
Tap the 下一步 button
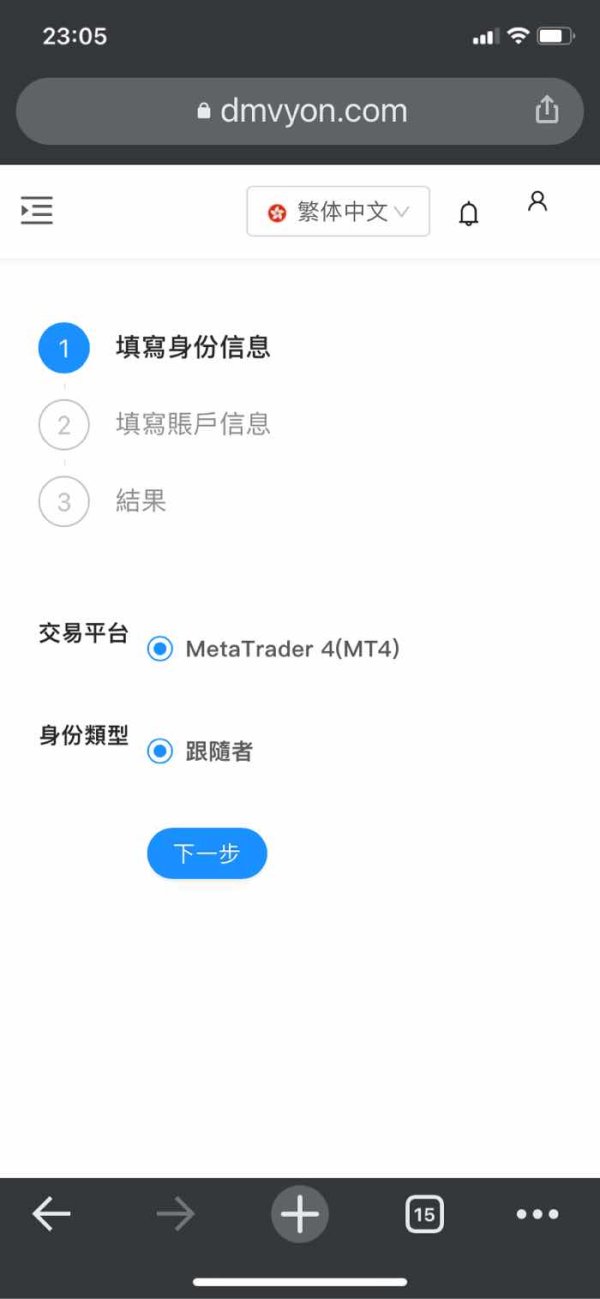[x=207, y=853]
